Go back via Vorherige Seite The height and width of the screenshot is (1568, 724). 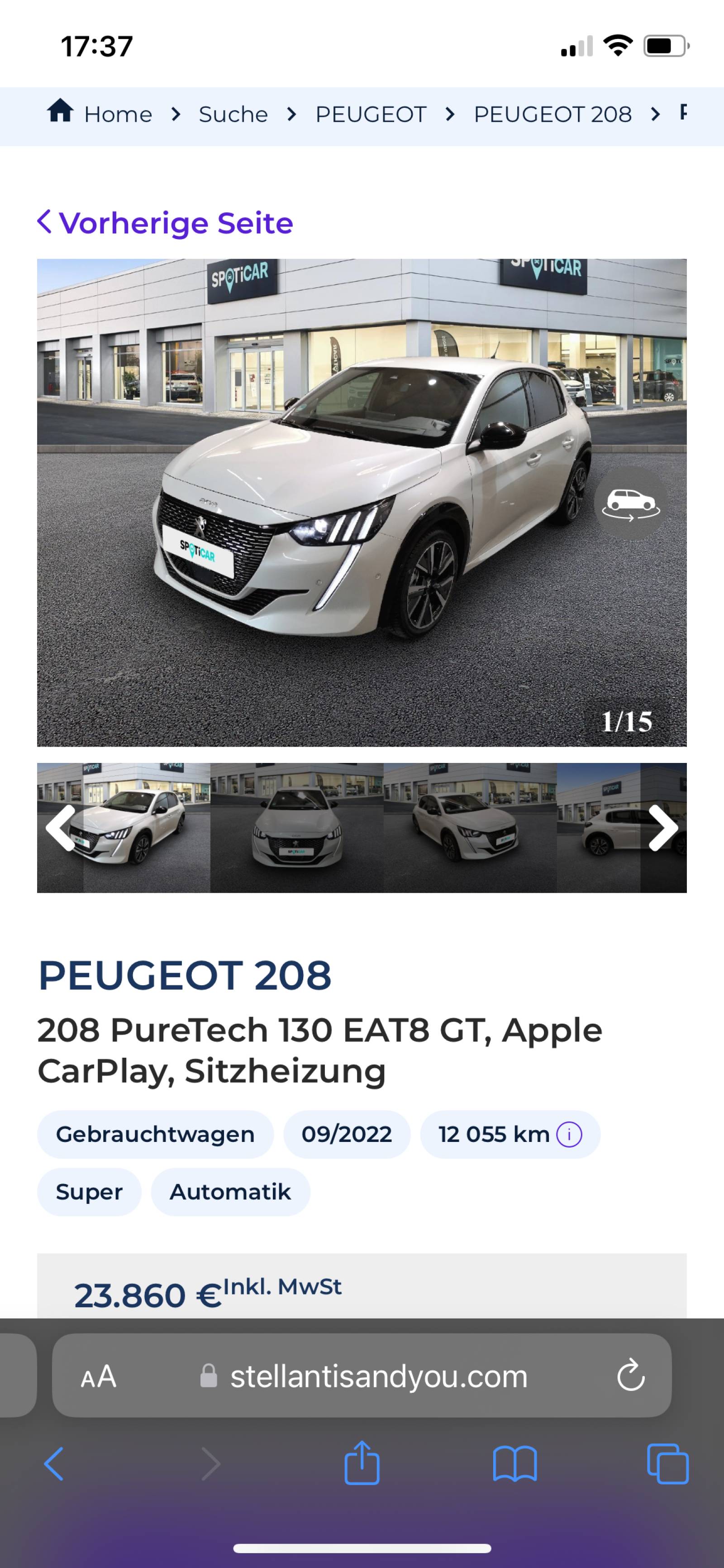[165, 223]
